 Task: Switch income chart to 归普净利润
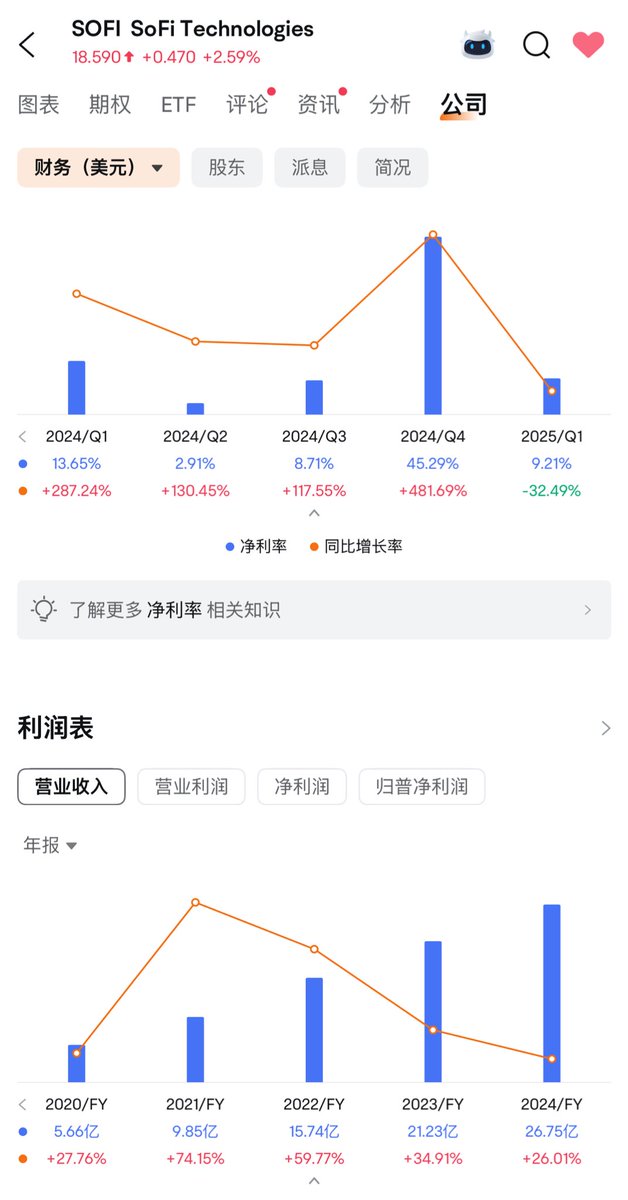click(422, 787)
